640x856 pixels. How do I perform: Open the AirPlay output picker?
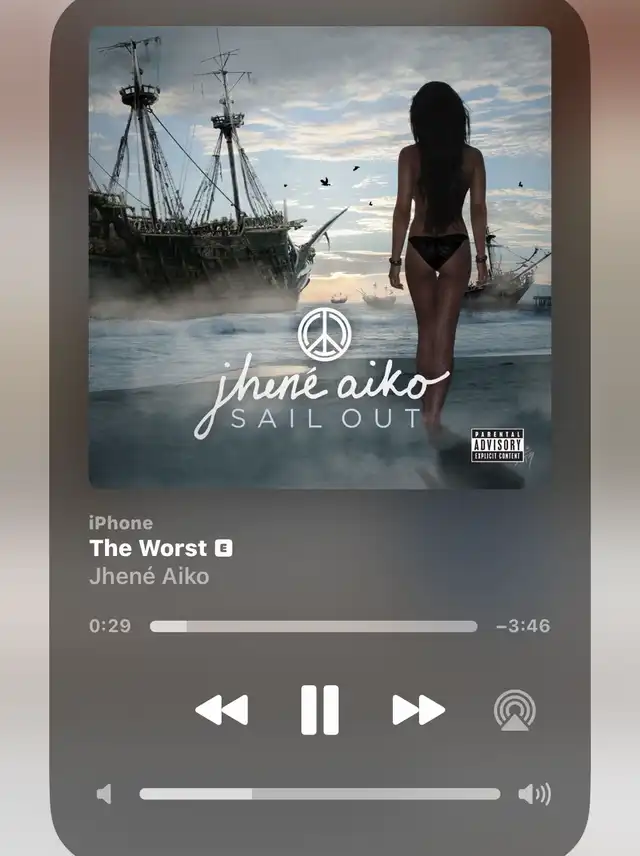click(x=514, y=710)
